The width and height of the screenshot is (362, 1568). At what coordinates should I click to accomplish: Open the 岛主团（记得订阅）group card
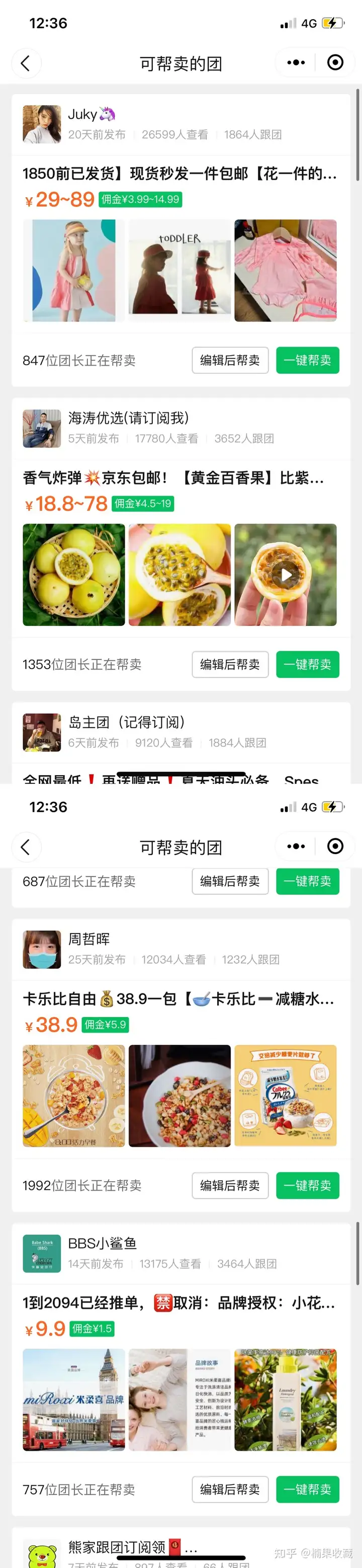127,731
